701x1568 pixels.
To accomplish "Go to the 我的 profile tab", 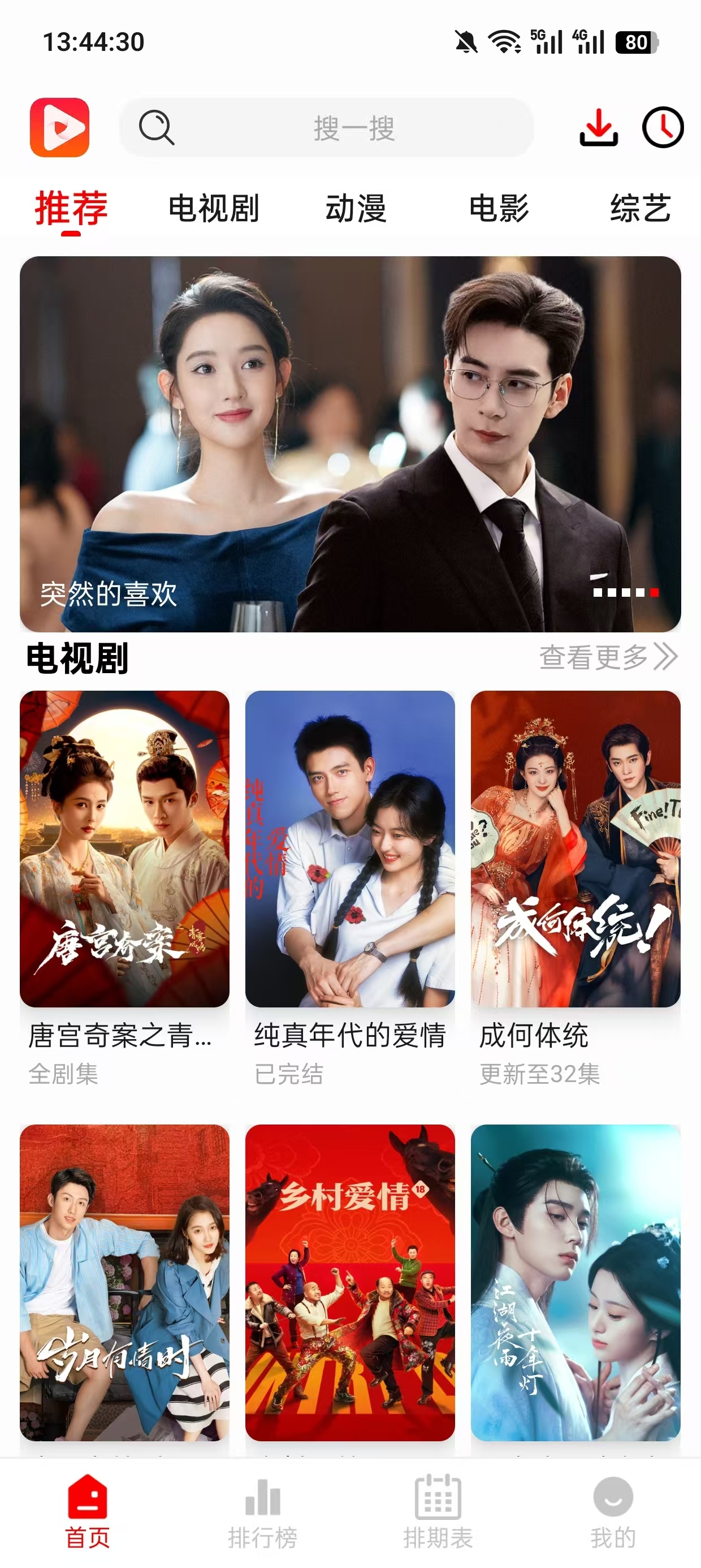I will (613, 1512).
